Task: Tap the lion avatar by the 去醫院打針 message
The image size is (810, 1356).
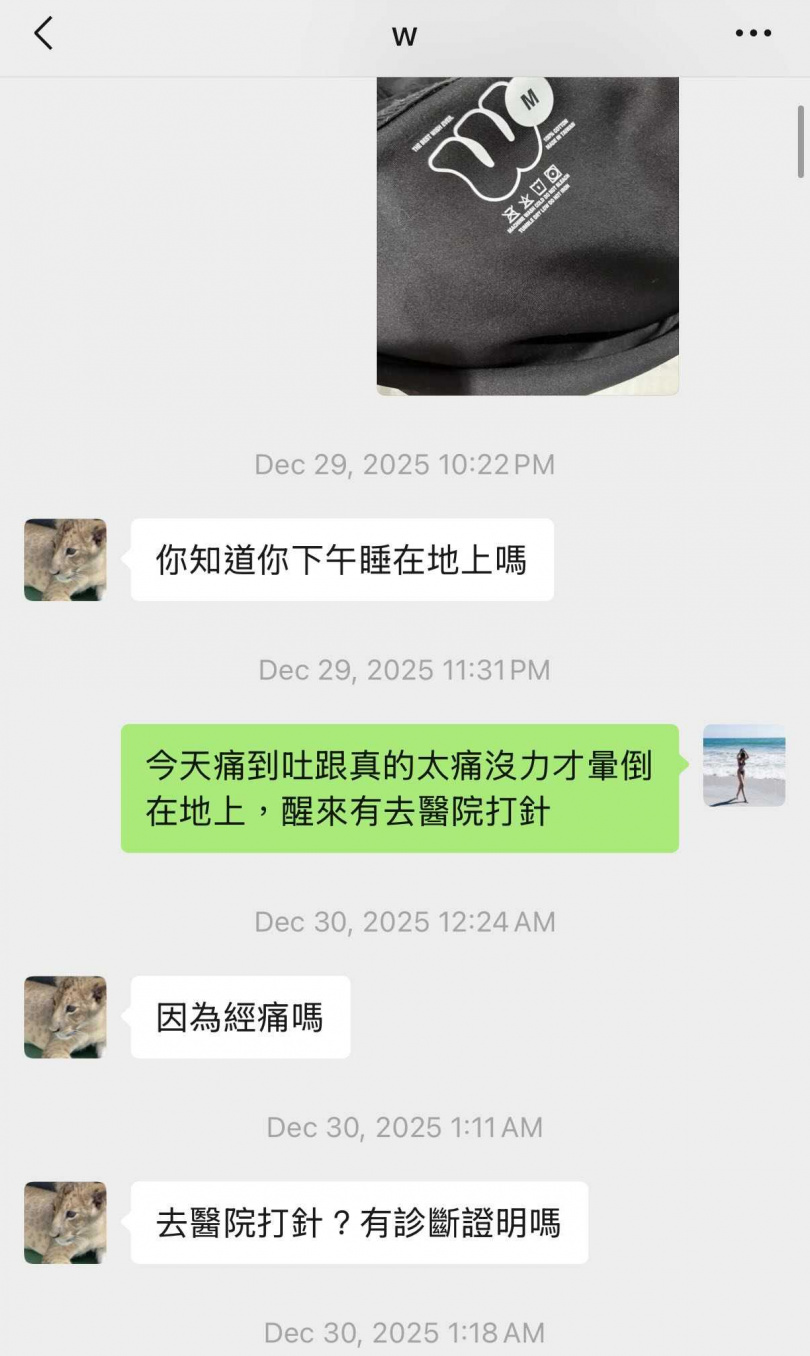Action: pyautogui.click(x=64, y=1224)
